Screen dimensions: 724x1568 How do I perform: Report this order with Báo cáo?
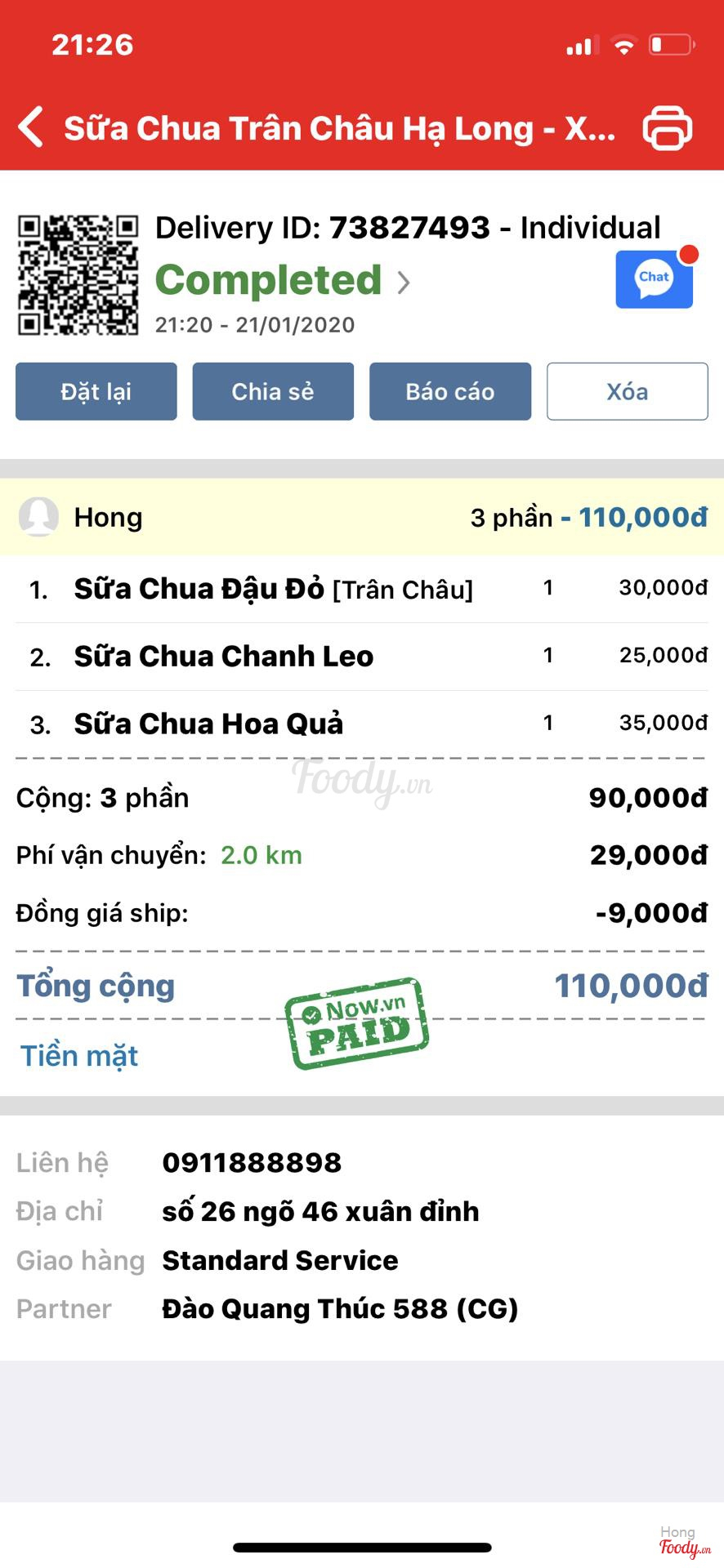(450, 392)
